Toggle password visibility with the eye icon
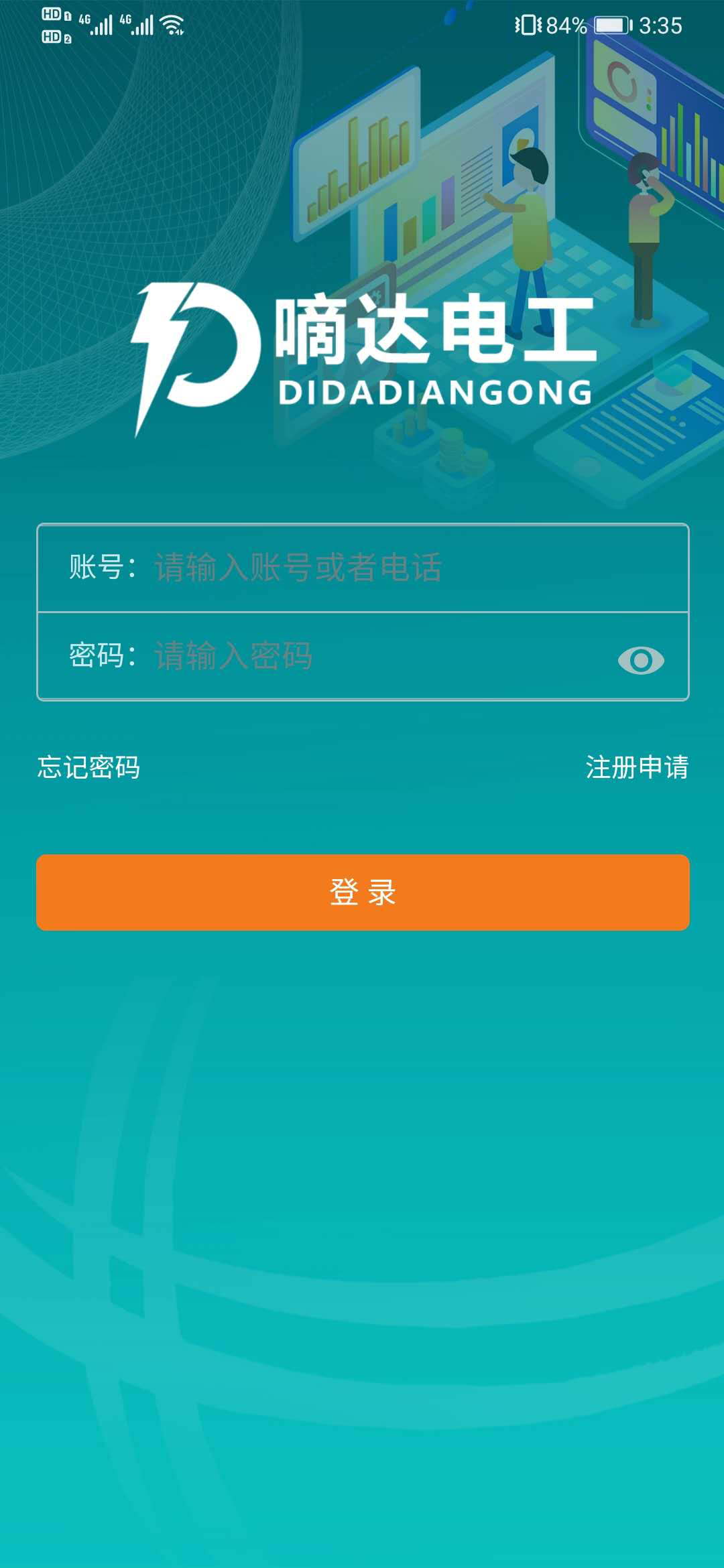This screenshot has width=724, height=1568. (641, 661)
